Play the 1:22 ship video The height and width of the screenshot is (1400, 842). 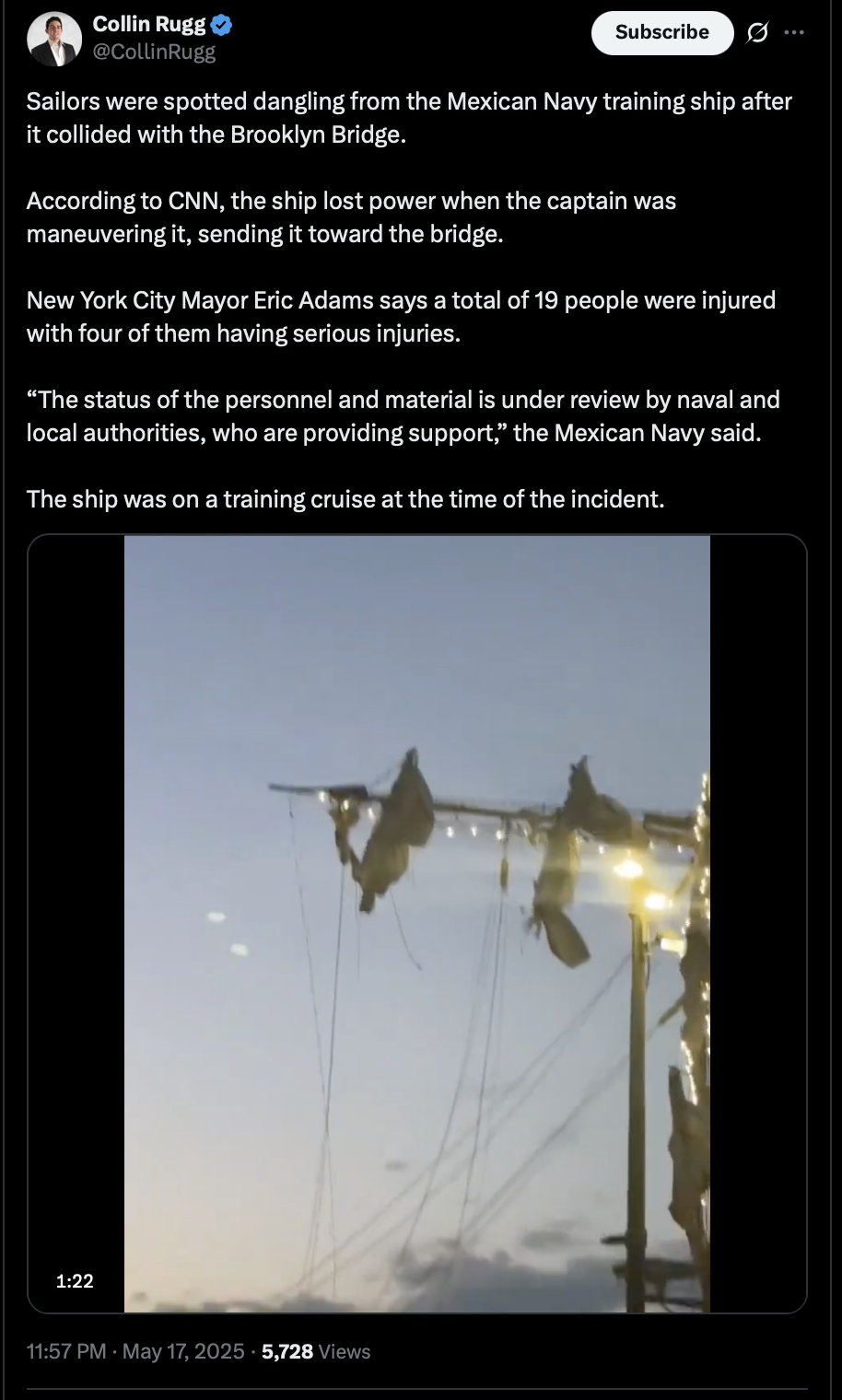(x=417, y=923)
